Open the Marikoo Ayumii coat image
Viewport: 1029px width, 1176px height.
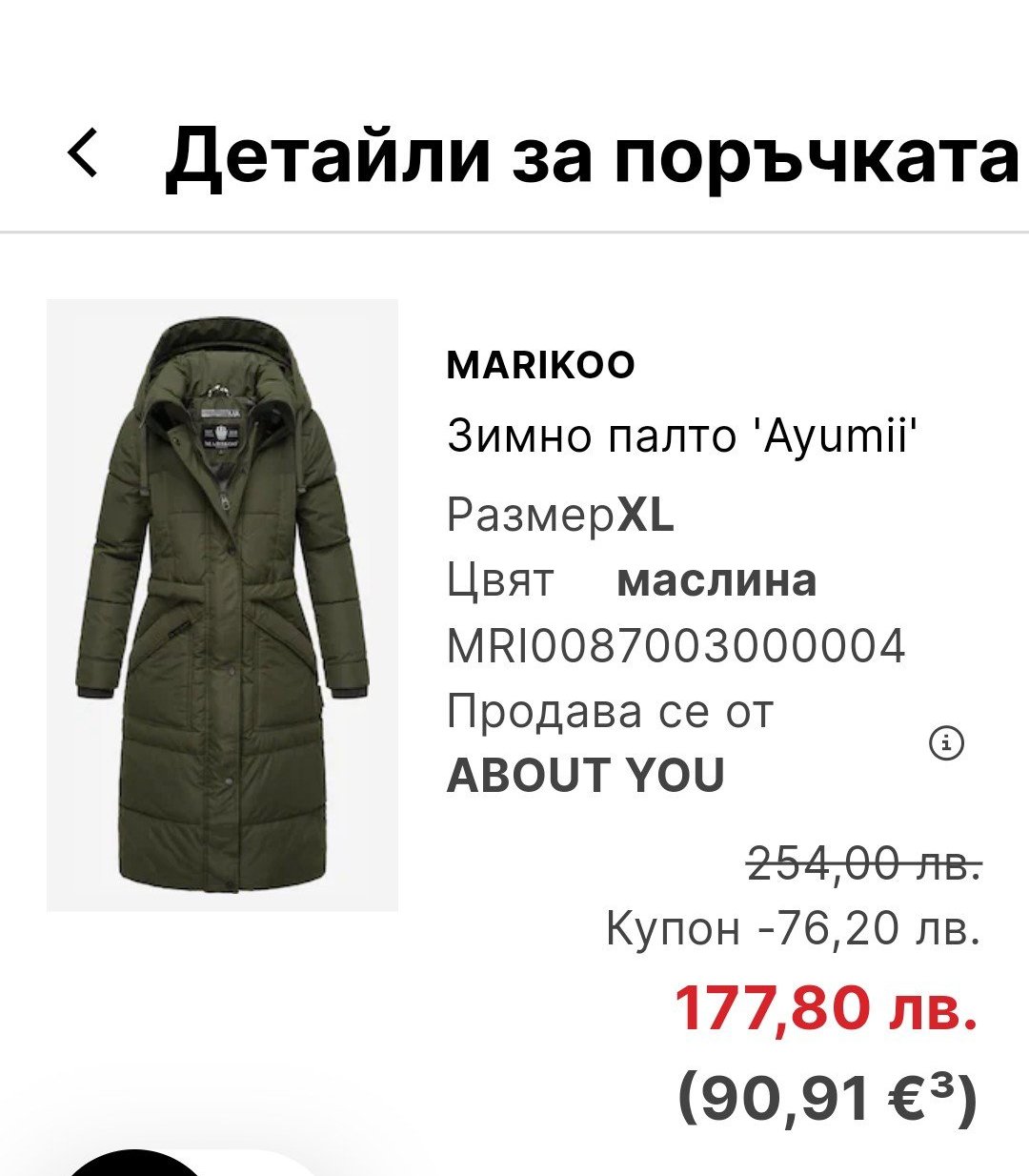[222, 605]
